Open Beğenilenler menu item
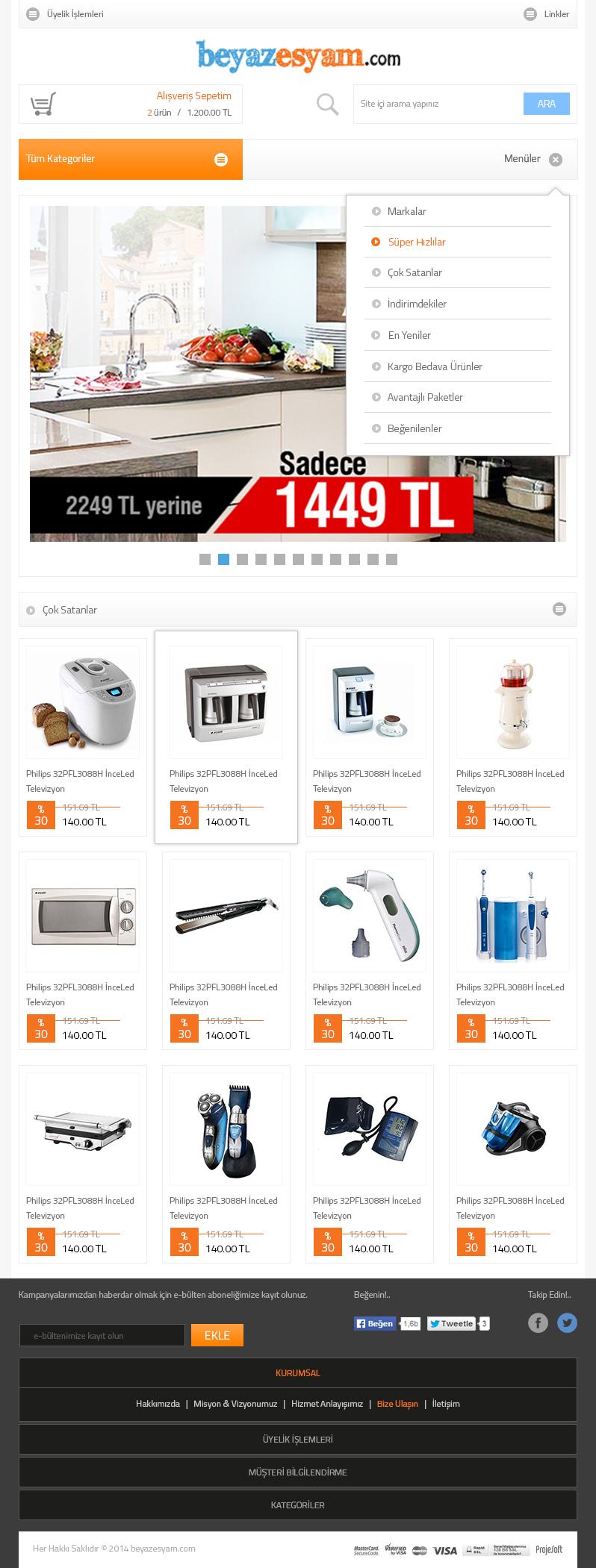Image resolution: width=596 pixels, height=1568 pixels. [x=414, y=428]
